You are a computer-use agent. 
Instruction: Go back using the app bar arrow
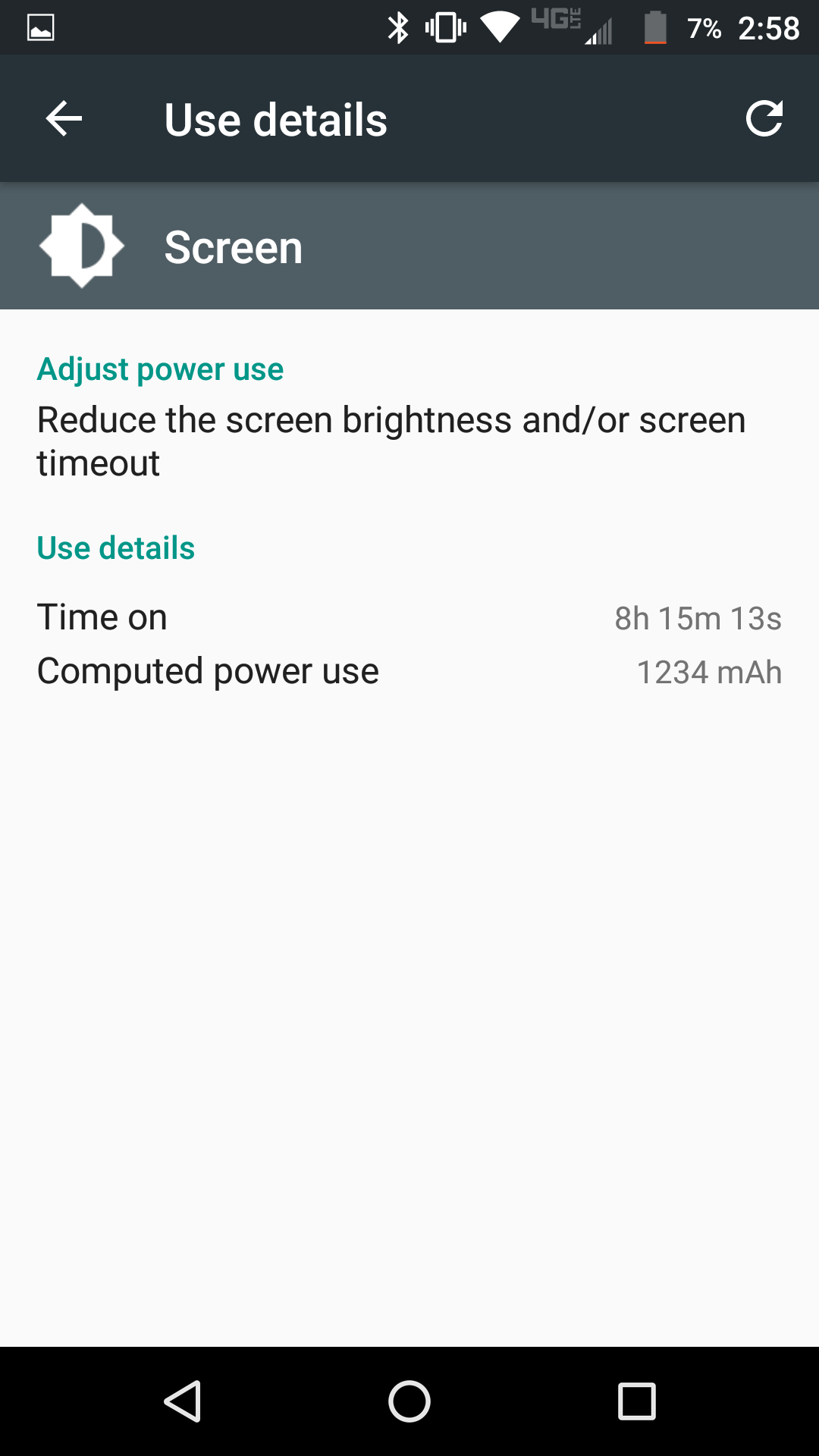[64, 119]
